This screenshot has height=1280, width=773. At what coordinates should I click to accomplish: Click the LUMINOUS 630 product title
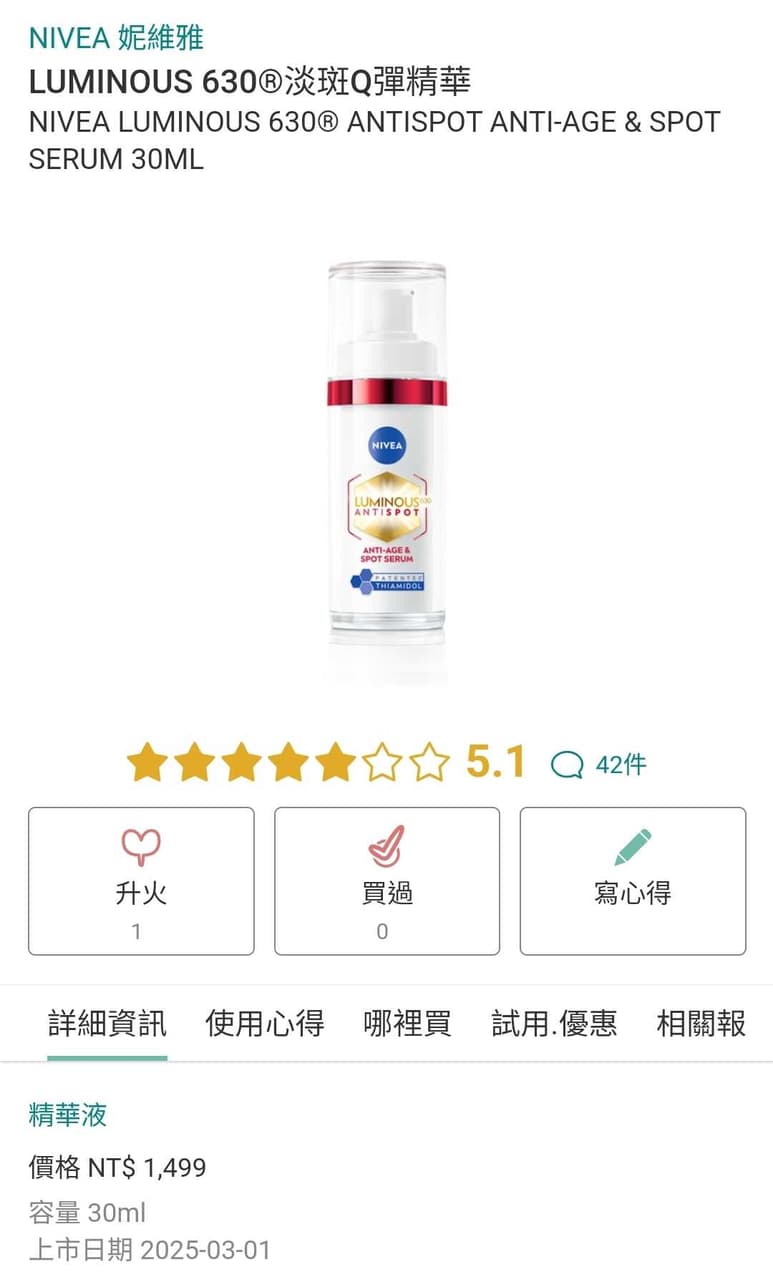point(255,82)
